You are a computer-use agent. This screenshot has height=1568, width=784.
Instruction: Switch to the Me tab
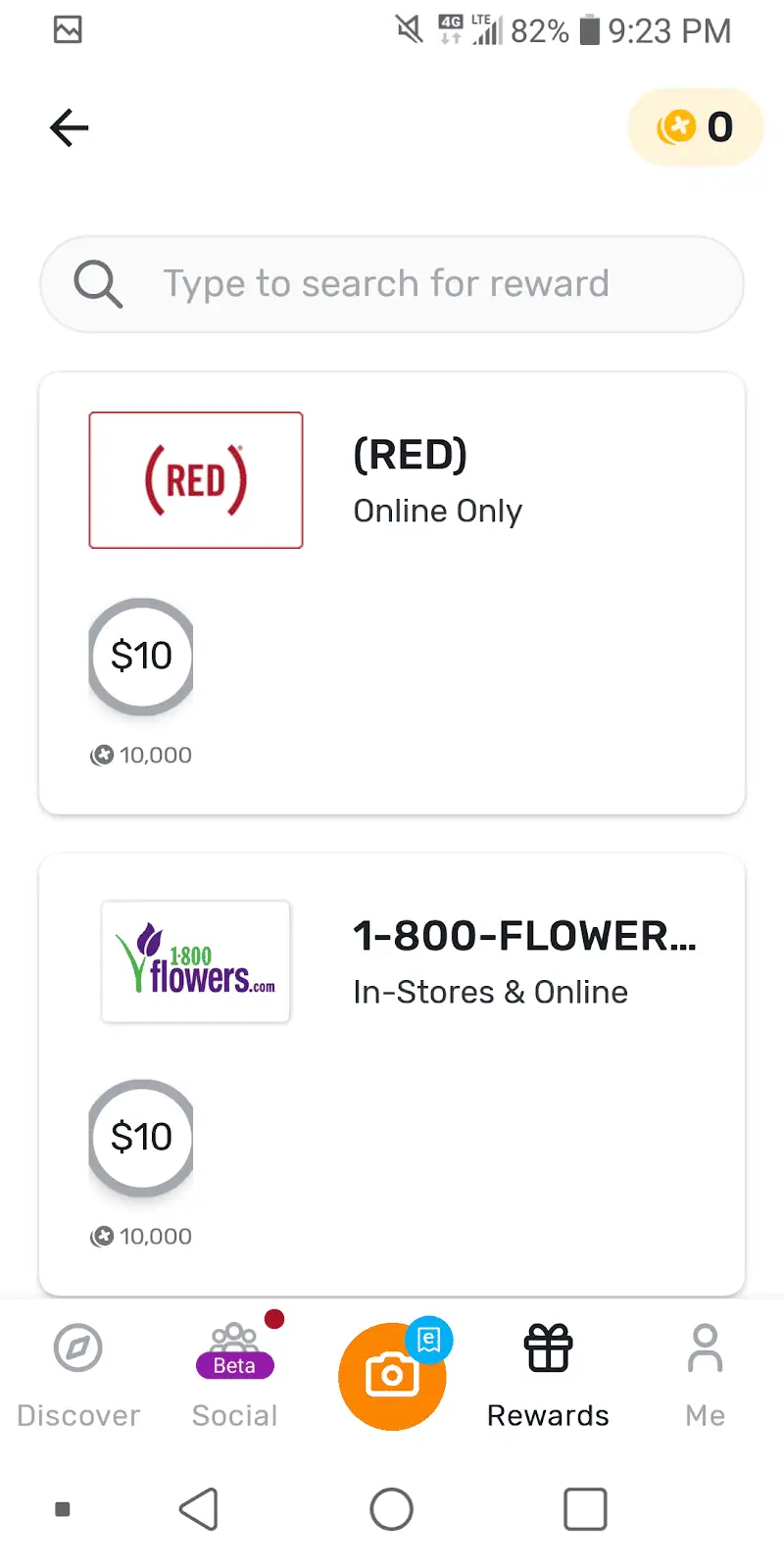tap(706, 1374)
